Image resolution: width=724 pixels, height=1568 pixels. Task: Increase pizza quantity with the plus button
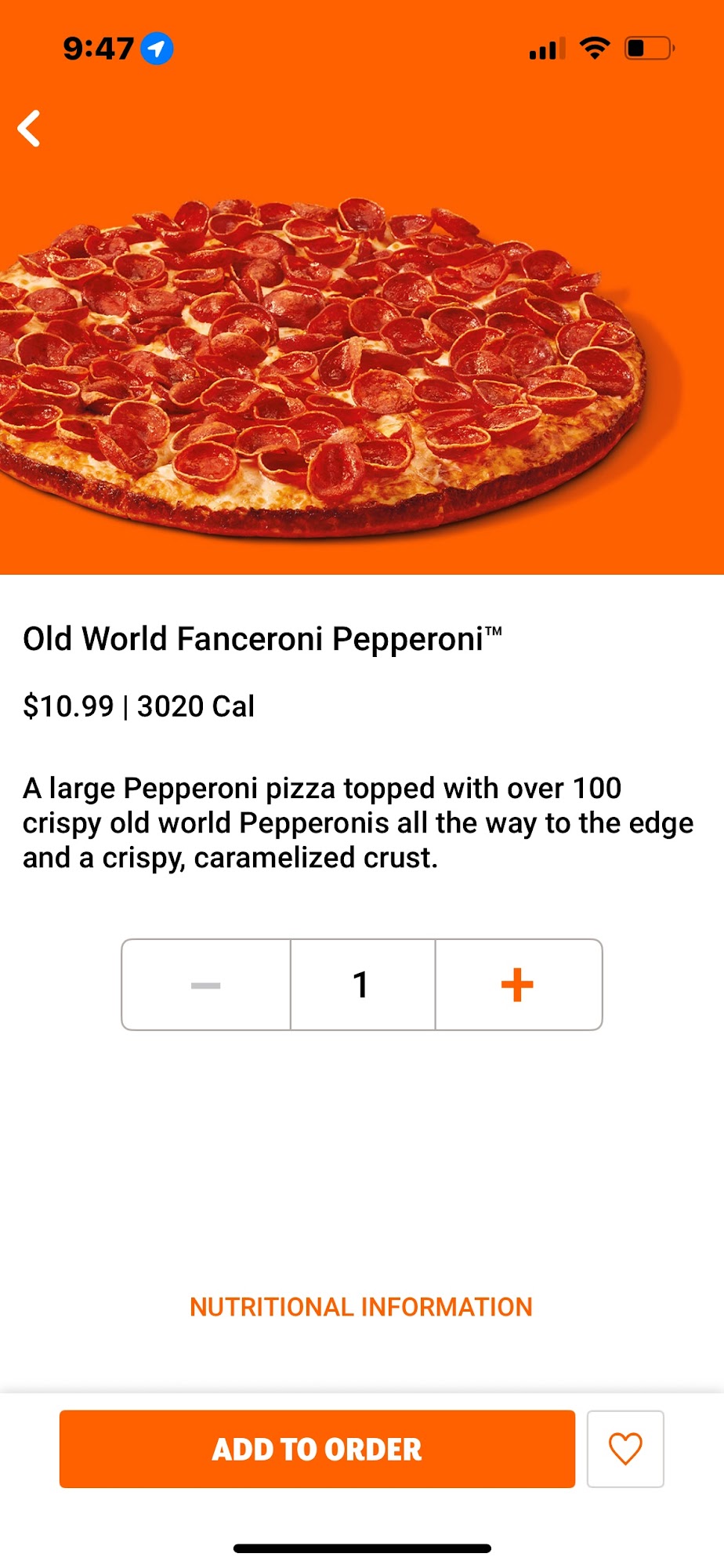[x=517, y=985]
